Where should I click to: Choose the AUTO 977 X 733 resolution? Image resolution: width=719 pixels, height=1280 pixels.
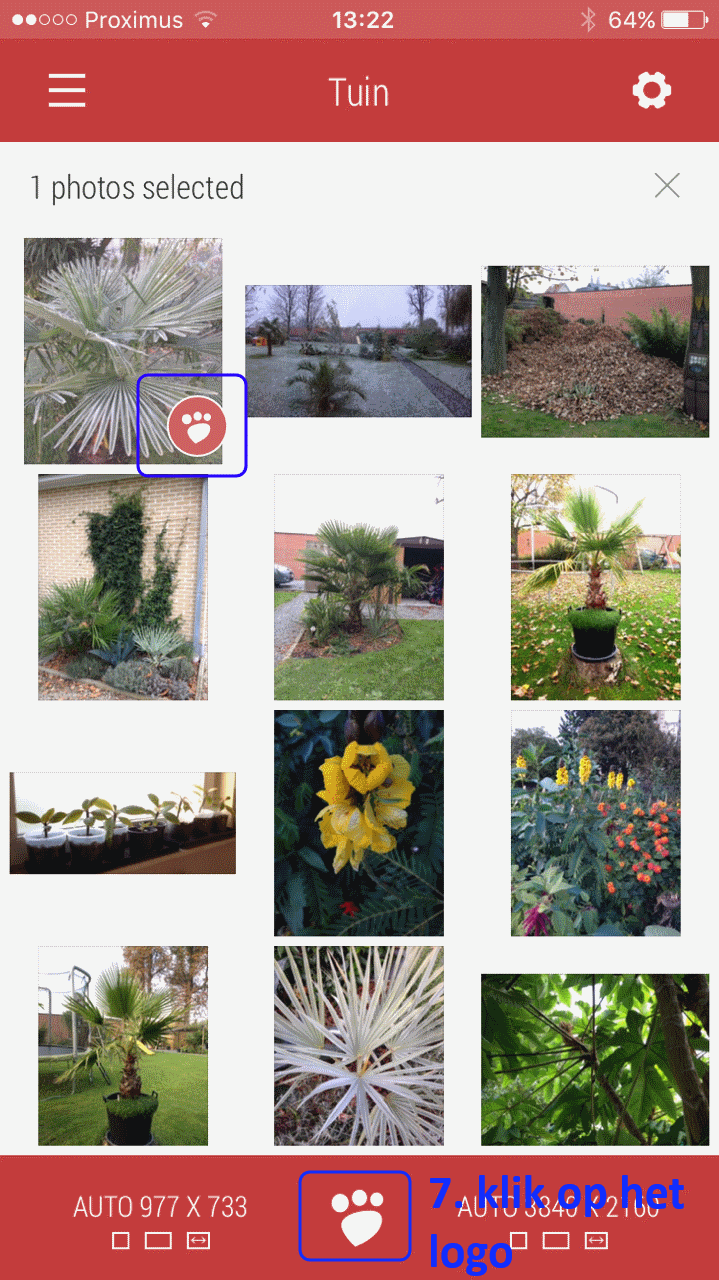[x=160, y=1208]
